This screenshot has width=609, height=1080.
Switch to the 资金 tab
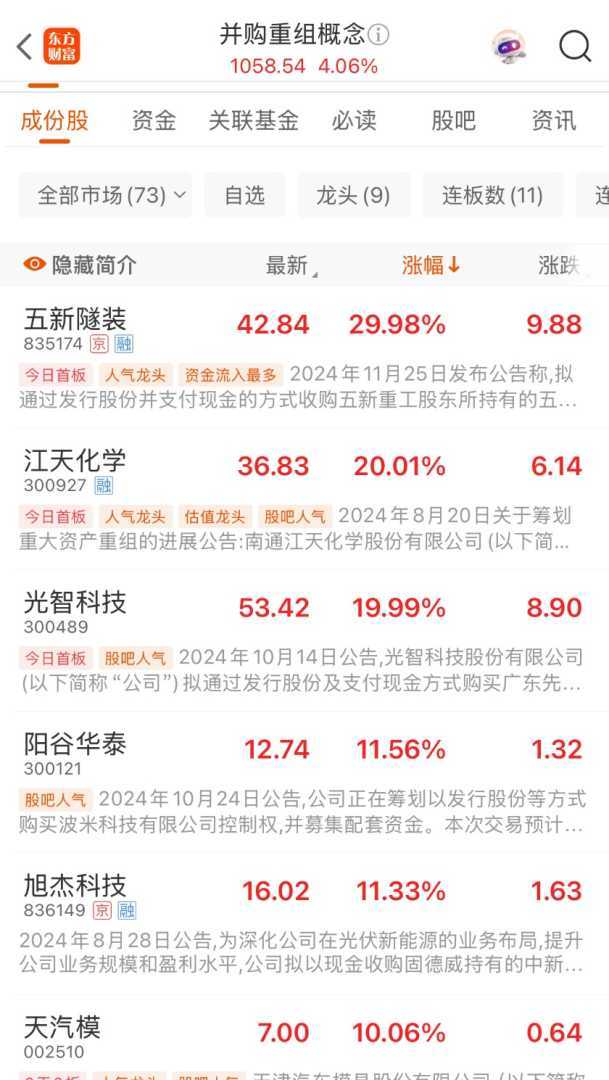pos(154,121)
